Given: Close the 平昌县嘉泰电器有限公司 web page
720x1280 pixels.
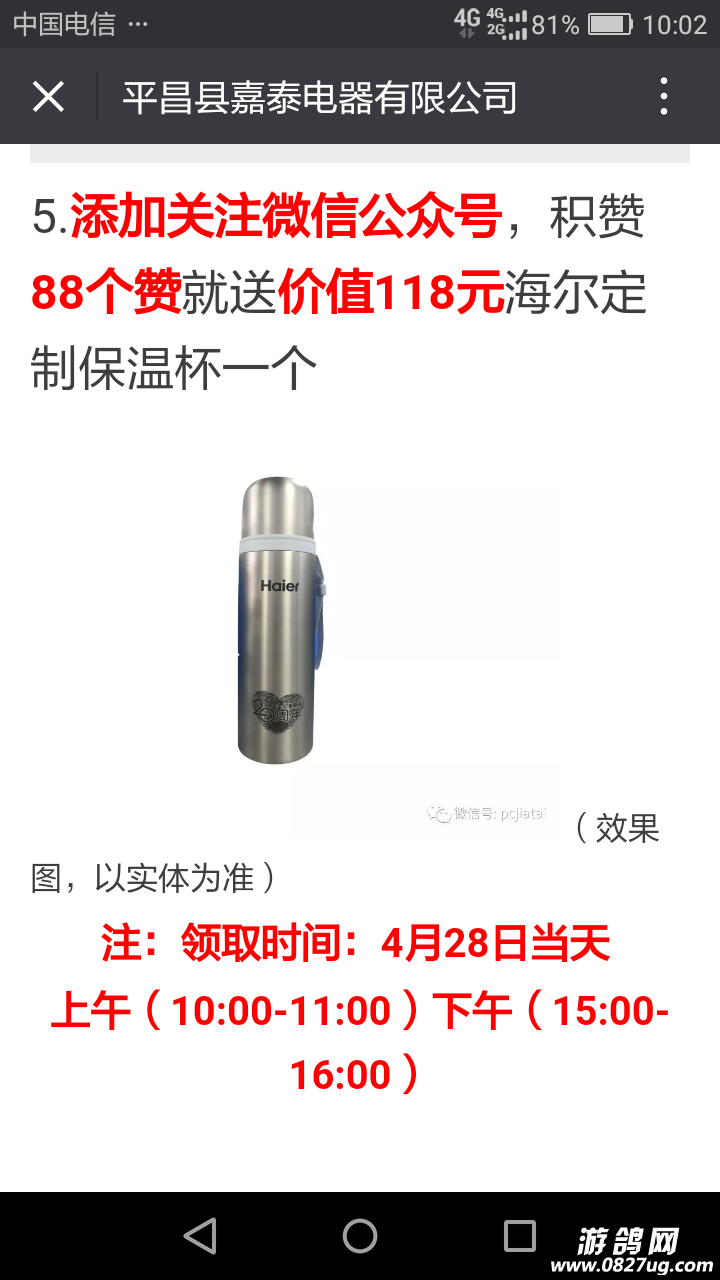Looking at the screenshot, I should coord(48,97).
